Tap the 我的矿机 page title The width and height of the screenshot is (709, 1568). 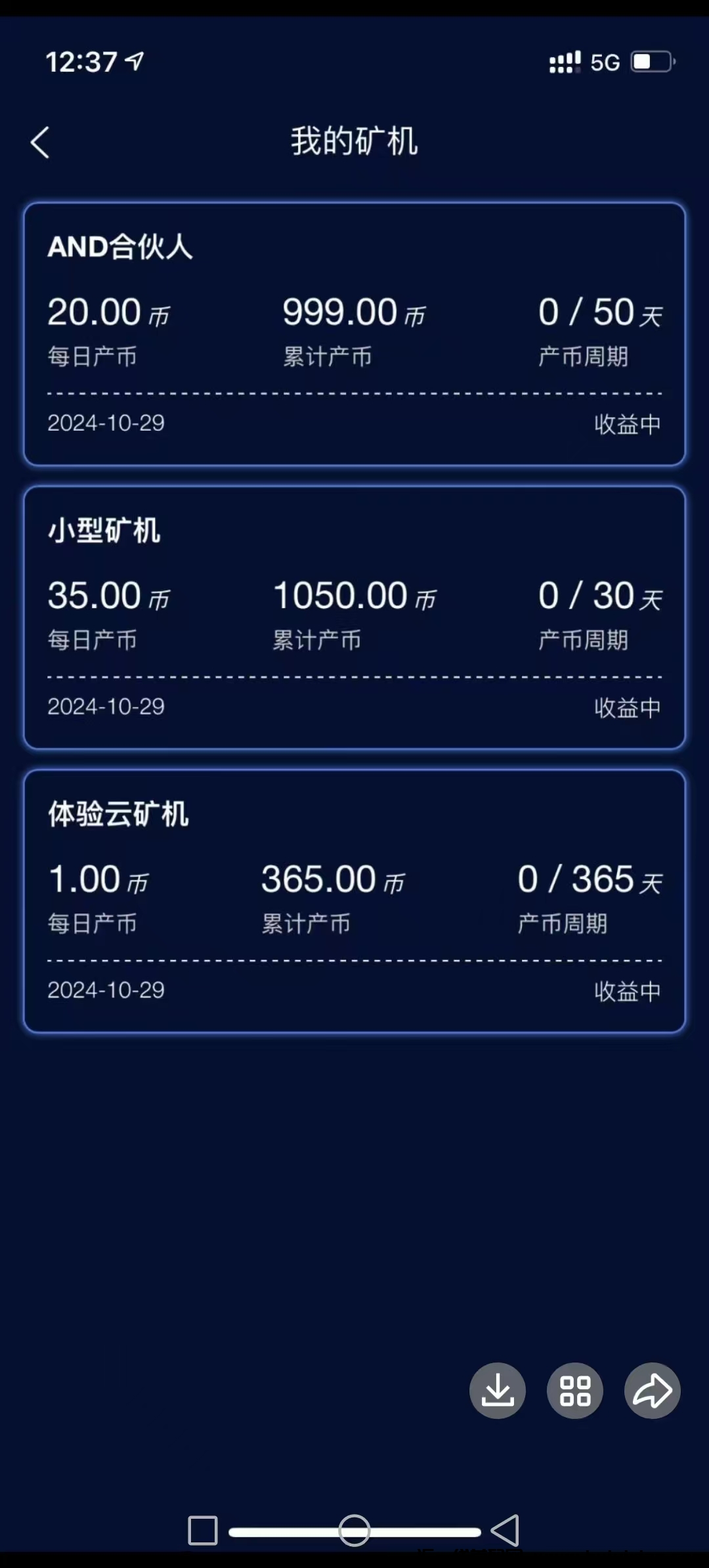pyautogui.click(x=354, y=142)
